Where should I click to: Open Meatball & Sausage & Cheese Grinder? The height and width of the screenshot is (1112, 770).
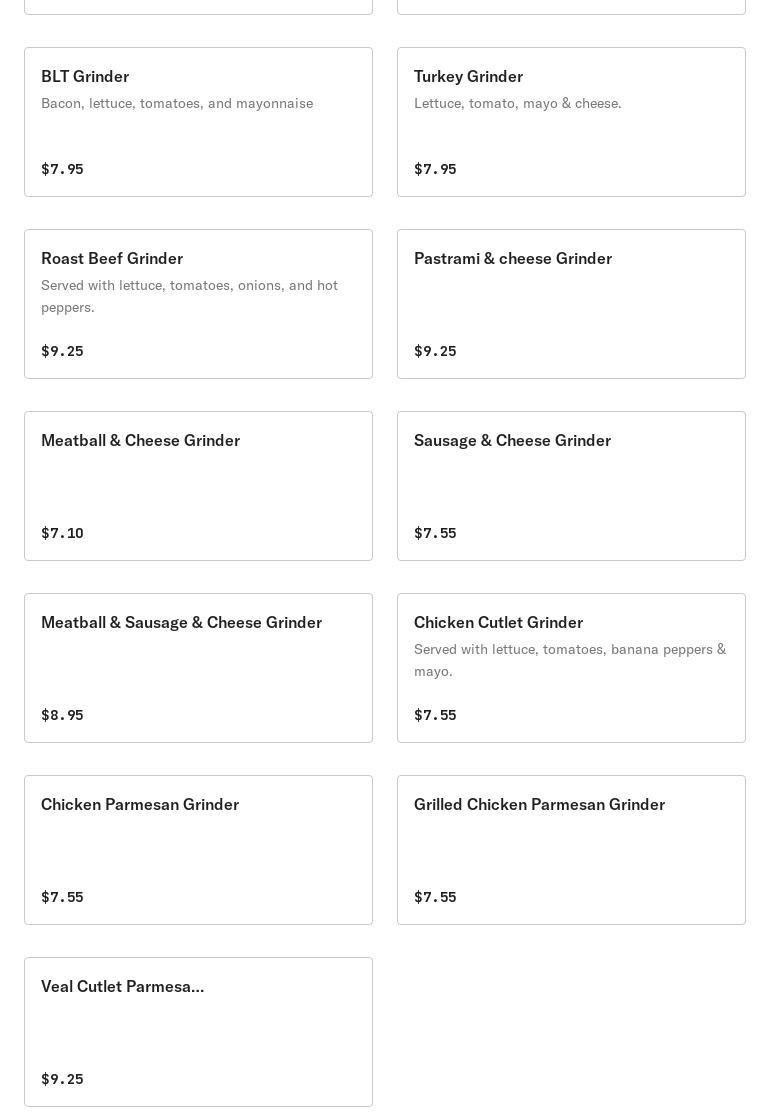click(198, 668)
